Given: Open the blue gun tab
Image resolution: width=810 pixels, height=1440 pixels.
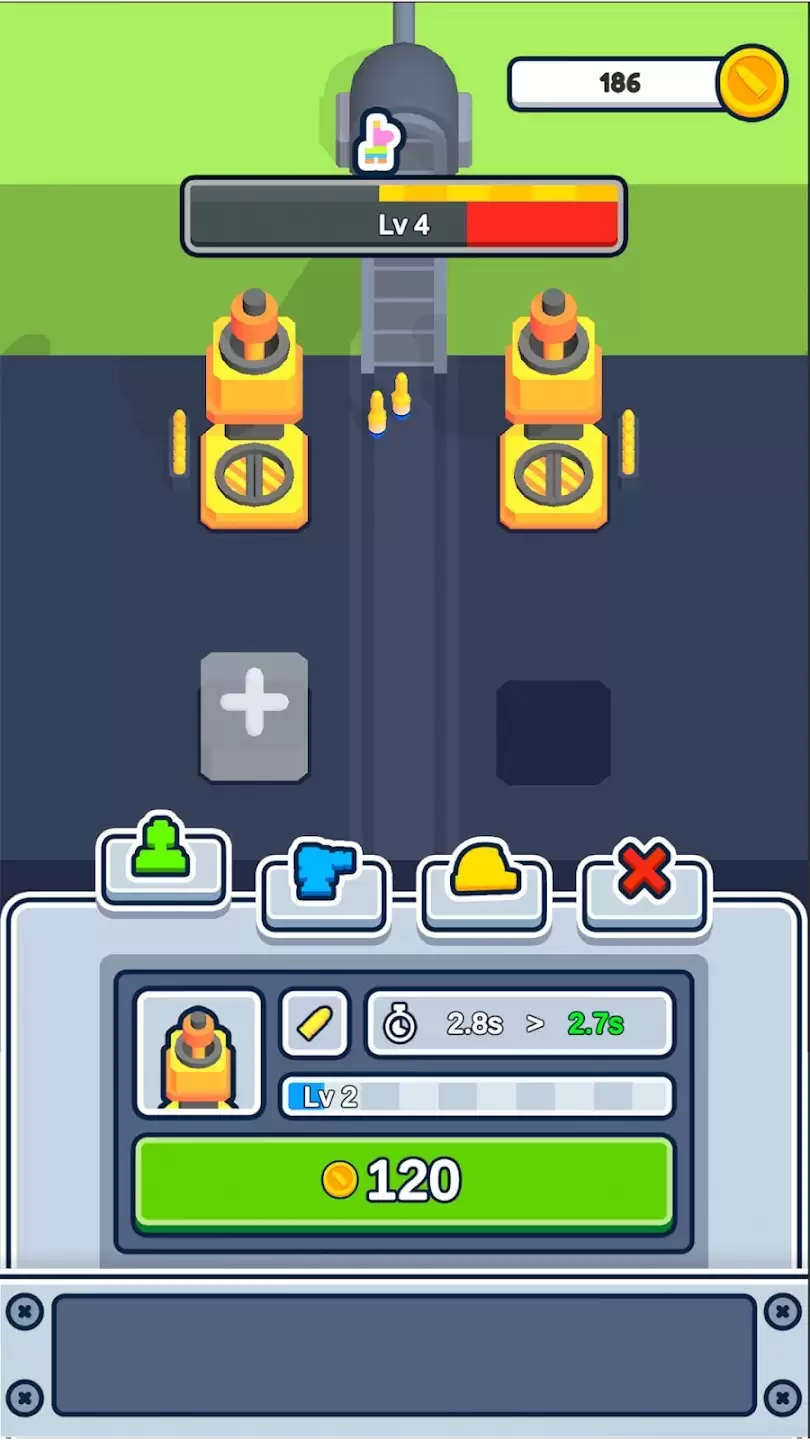Looking at the screenshot, I should [324, 892].
